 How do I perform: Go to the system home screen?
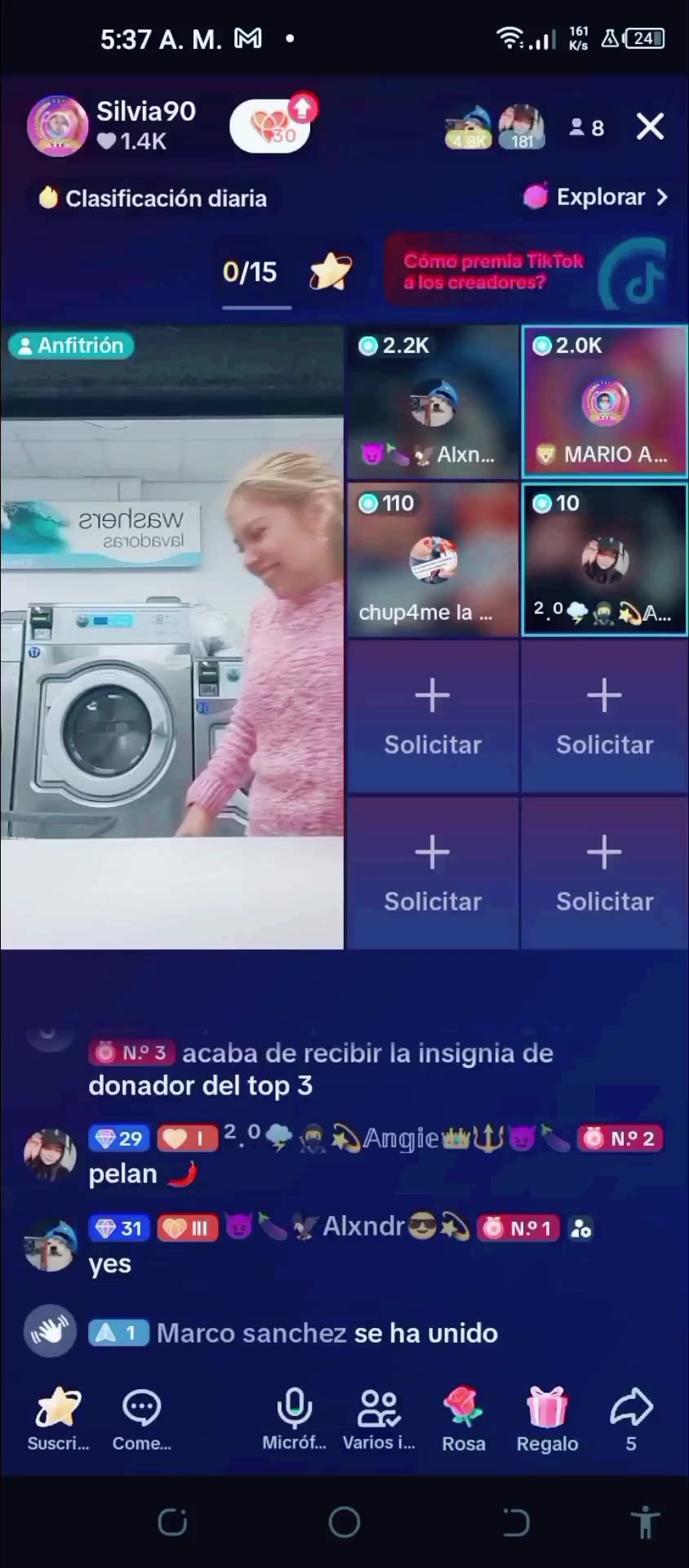click(344, 1521)
